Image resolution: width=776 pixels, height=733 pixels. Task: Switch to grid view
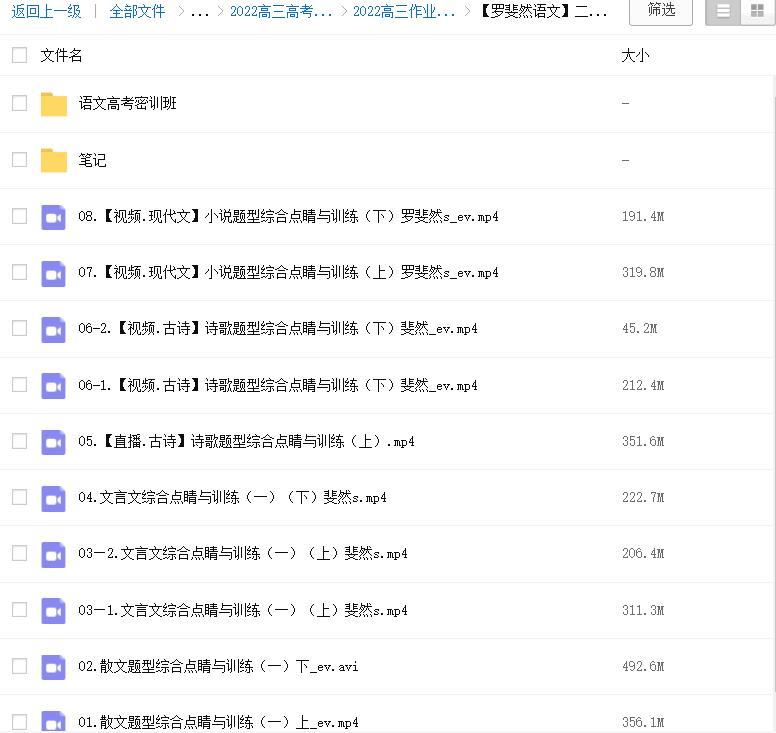point(757,11)
